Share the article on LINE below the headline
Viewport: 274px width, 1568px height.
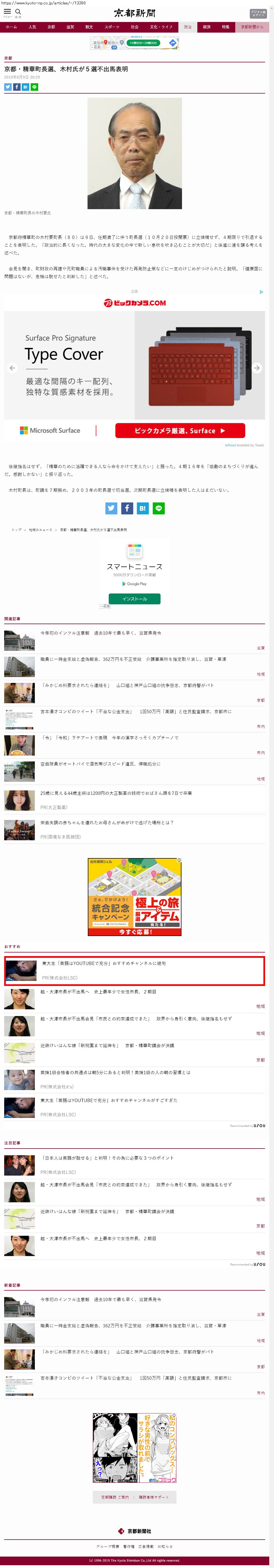(35, 87)
